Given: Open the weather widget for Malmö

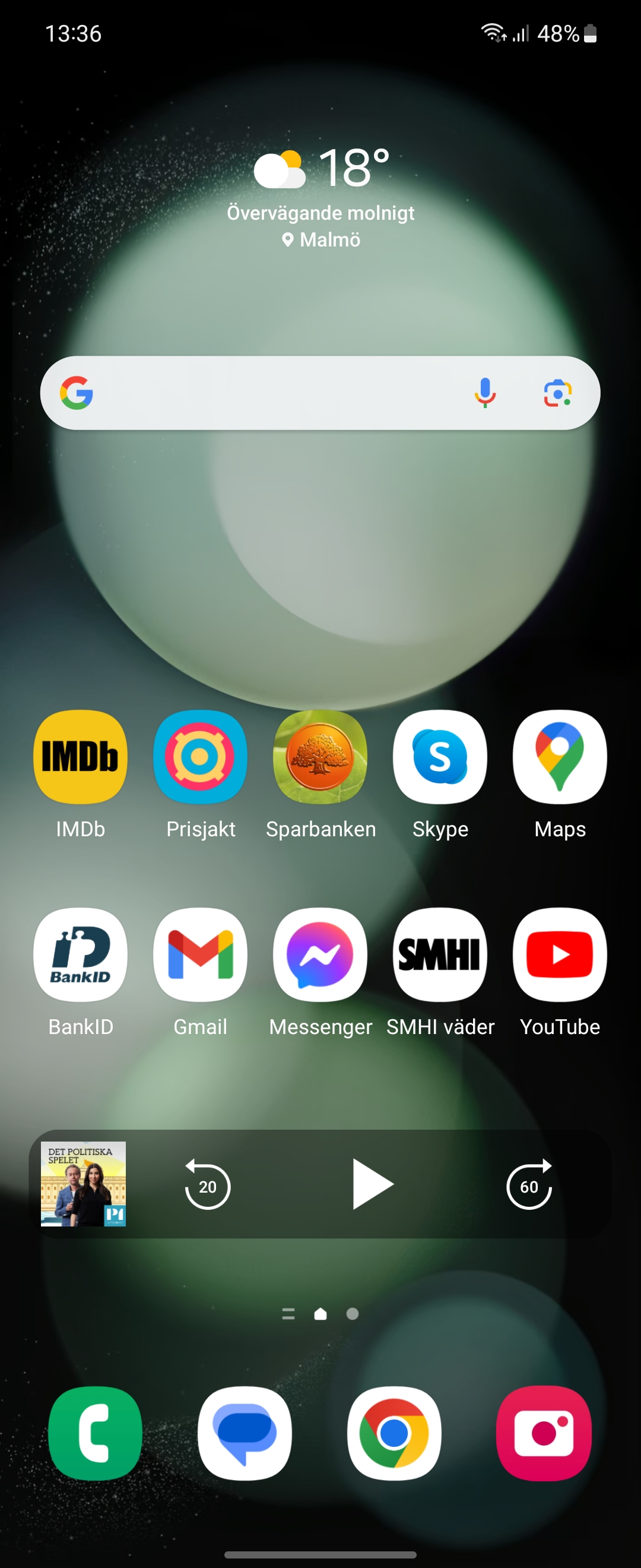Looking at the screenshot, I should pos(320,195).
